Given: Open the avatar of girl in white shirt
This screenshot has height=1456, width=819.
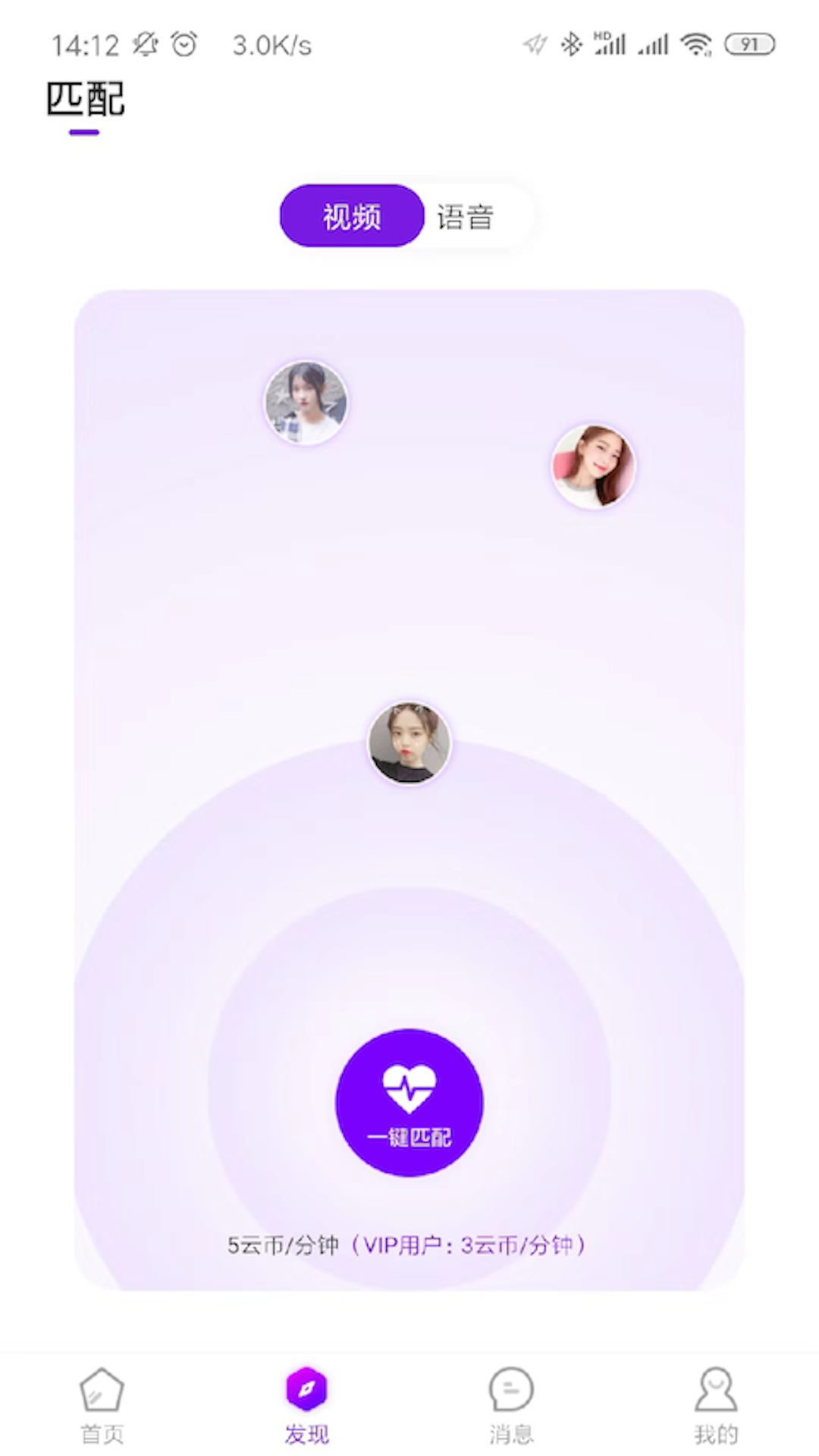Looking at the screenshot, I should [x=306, y=403].
